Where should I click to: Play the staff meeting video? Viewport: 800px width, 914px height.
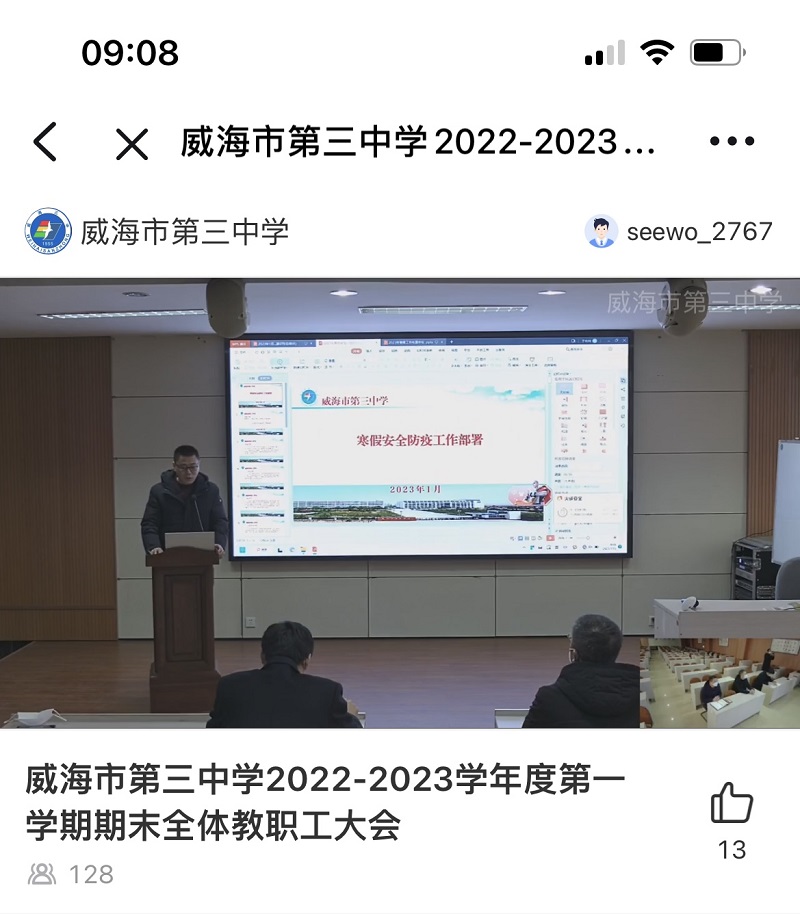(x=400, y=502)
